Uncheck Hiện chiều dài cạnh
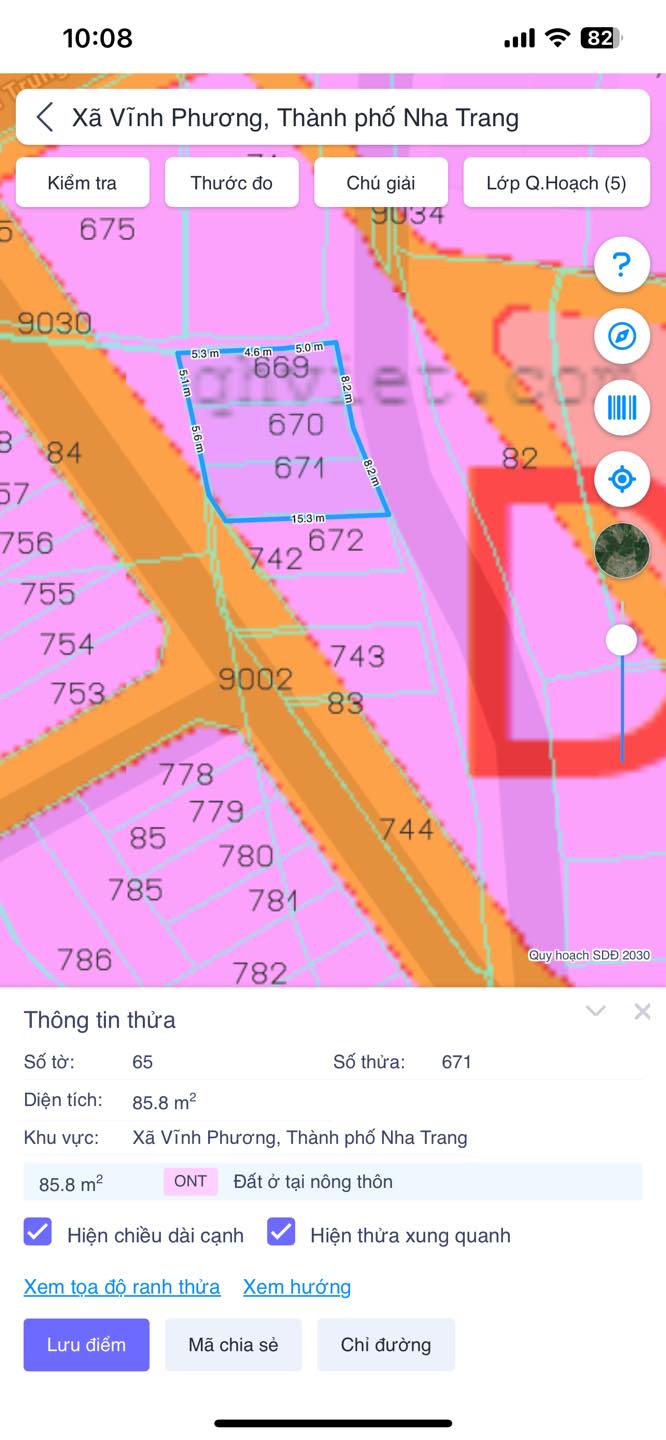Viewport: 666px width, 1440px height. 38,1232
